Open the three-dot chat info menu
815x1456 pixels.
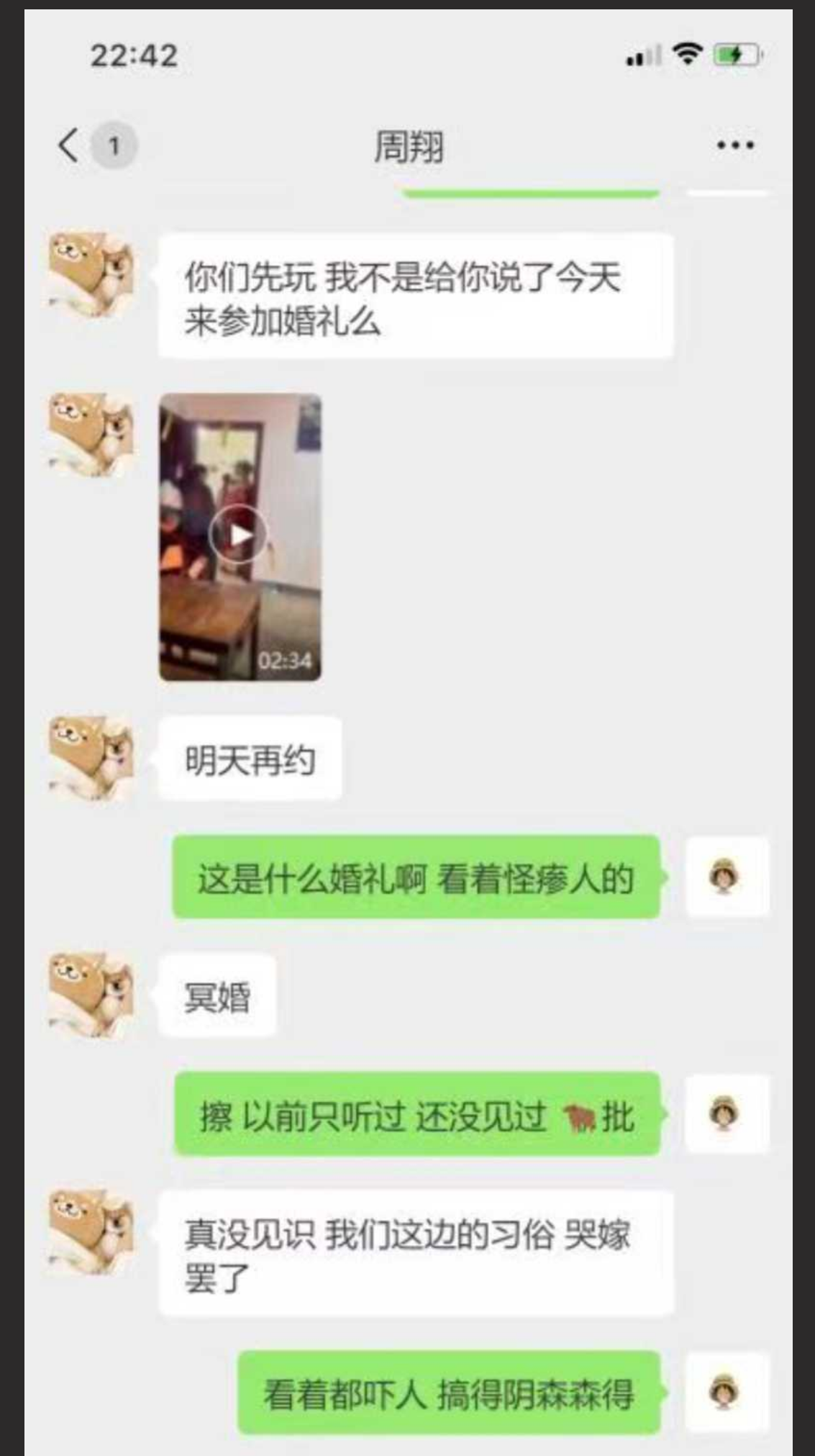(x=734, y=145)
